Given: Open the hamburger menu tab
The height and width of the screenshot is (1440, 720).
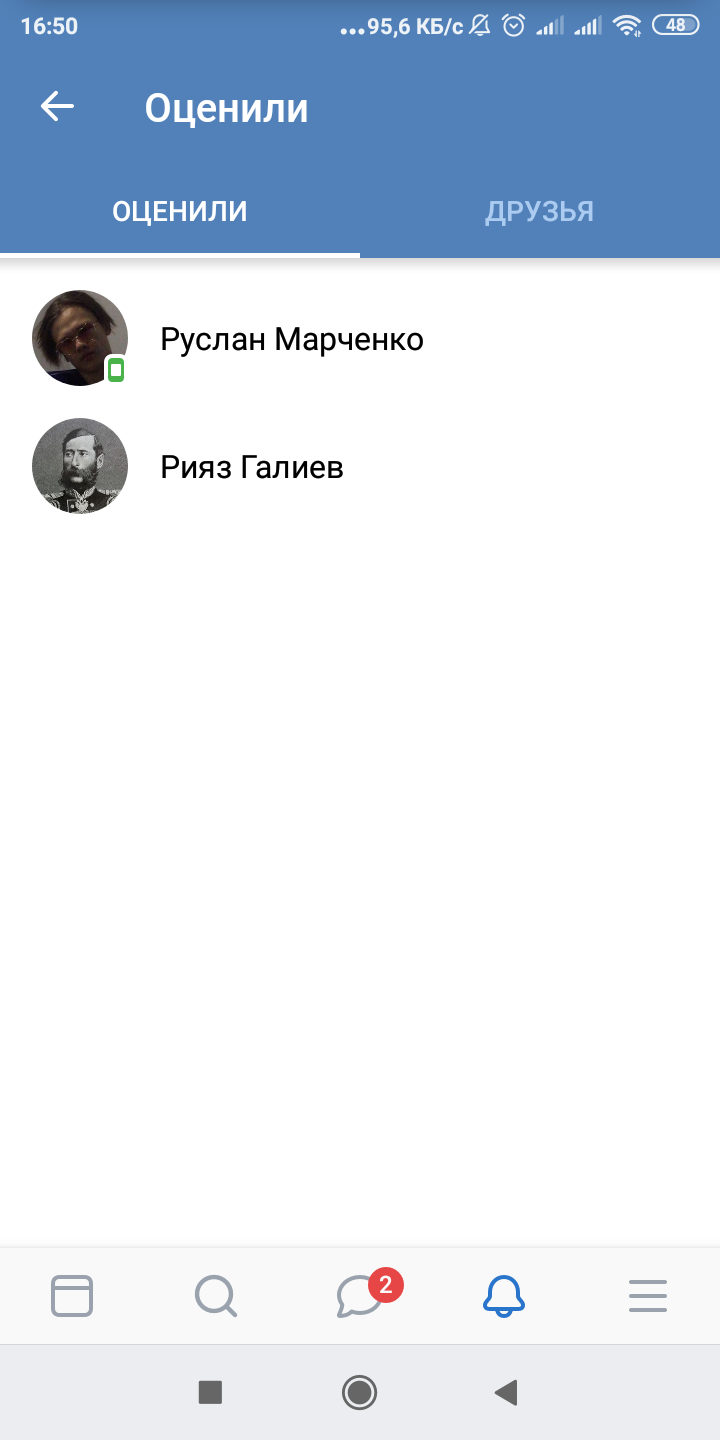Looking at the screenshot, I should 648,1296.
